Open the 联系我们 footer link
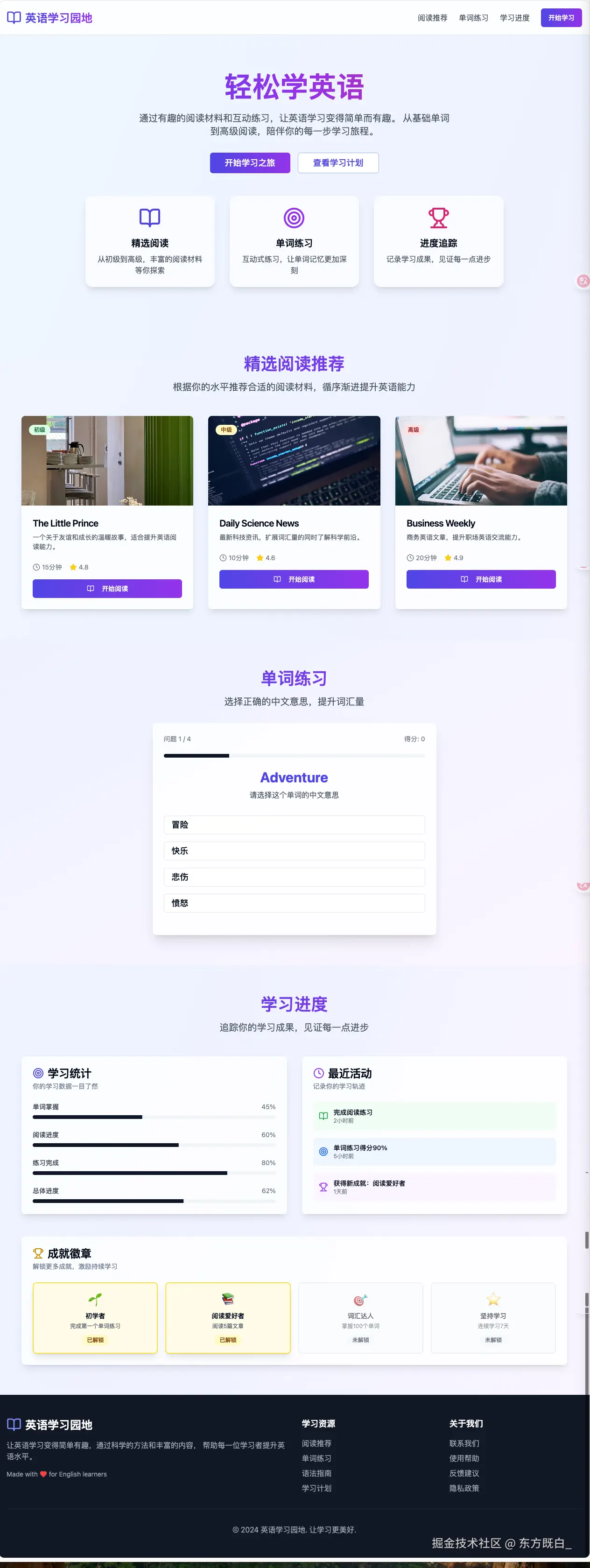Screen dimensions: 590x1568 [x=464, y=1443]
